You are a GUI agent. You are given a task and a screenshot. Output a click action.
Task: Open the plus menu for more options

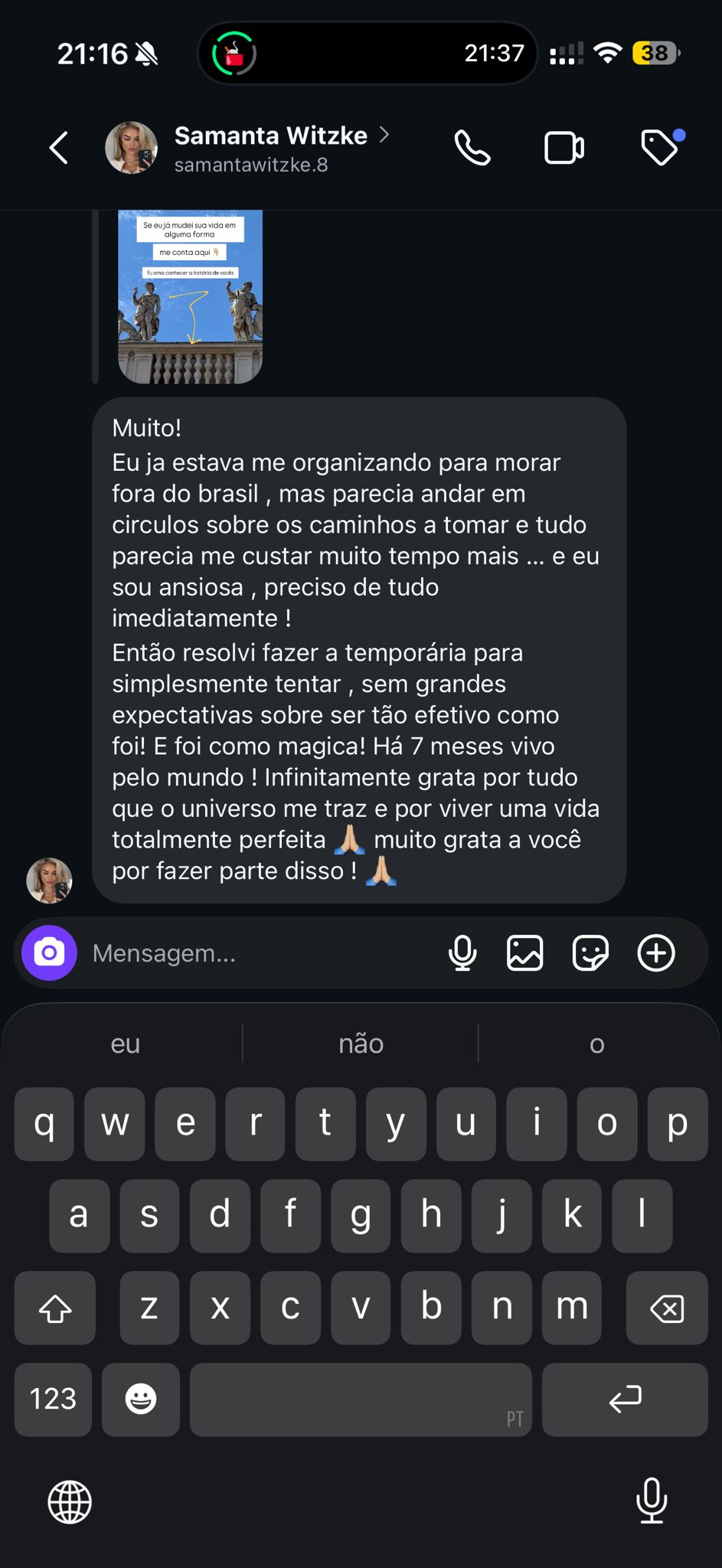[x=656, y=953]
